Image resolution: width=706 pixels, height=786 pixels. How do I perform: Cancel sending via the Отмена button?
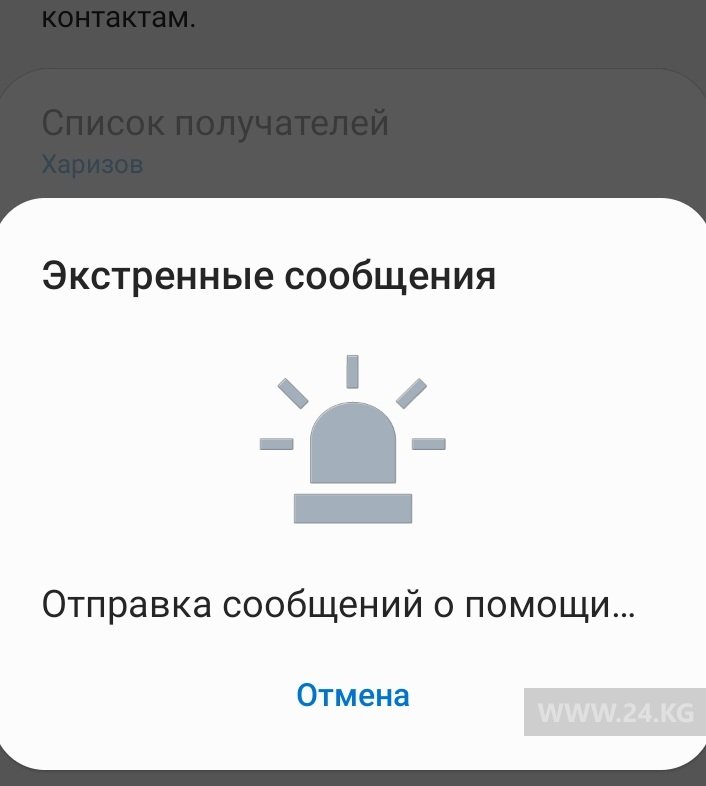(352, 695)
